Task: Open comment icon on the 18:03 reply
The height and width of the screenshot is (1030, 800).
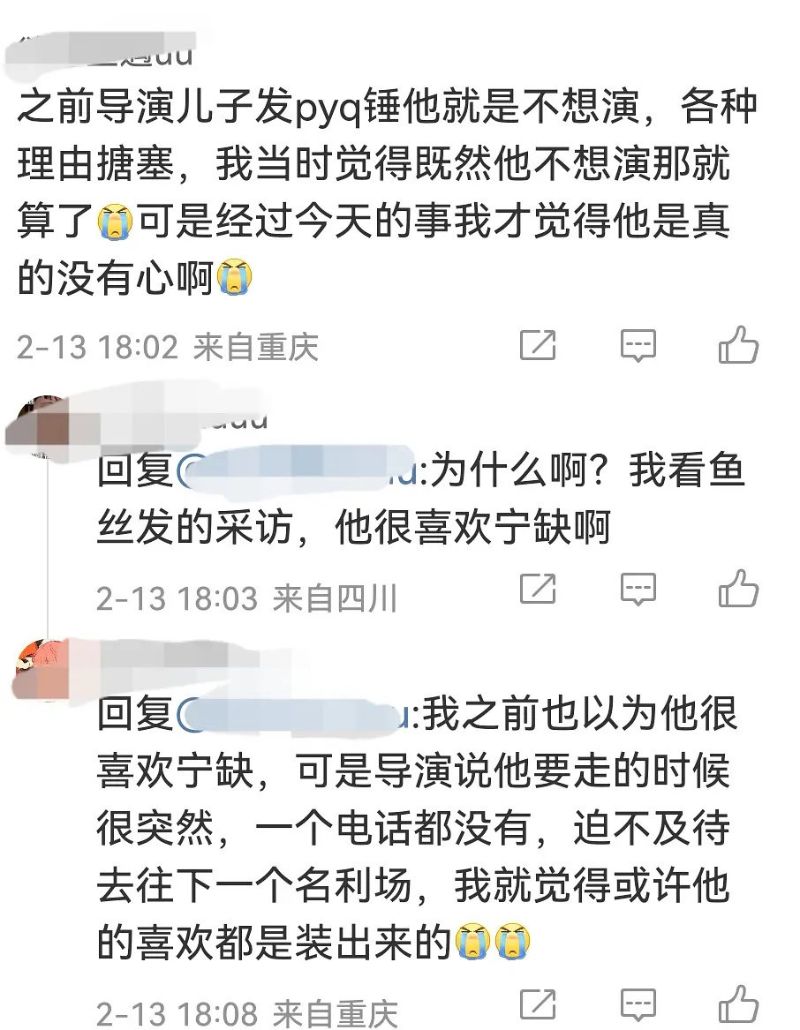Action: tap(638, 590)
